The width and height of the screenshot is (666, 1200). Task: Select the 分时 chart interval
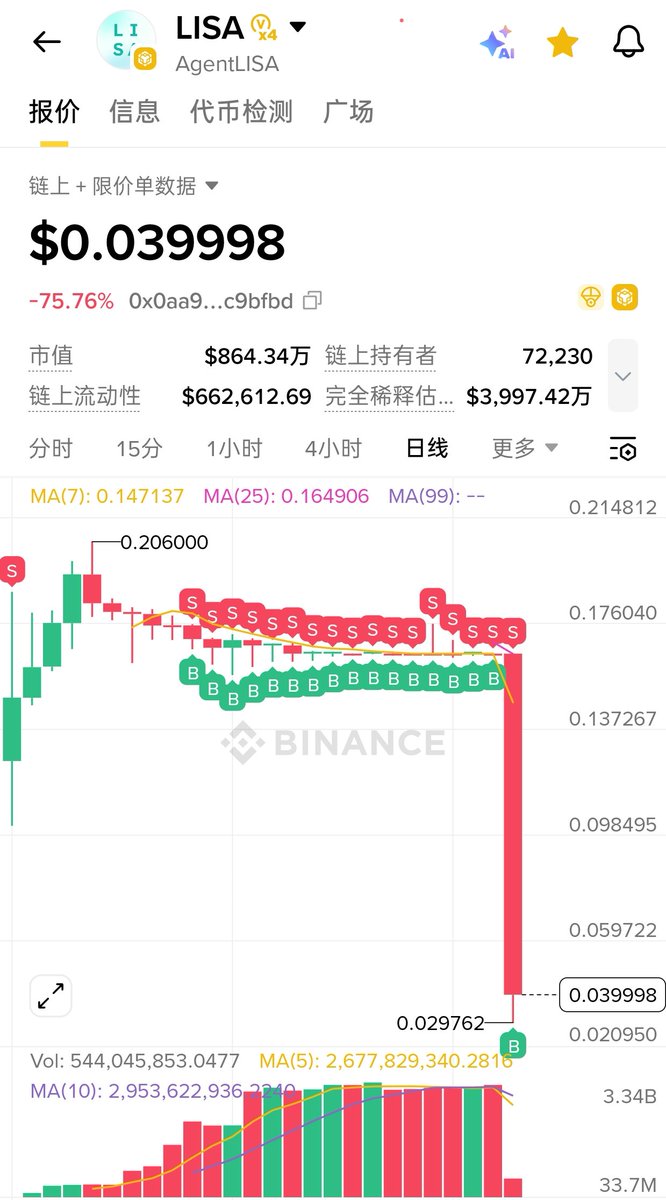pos(51,448)
